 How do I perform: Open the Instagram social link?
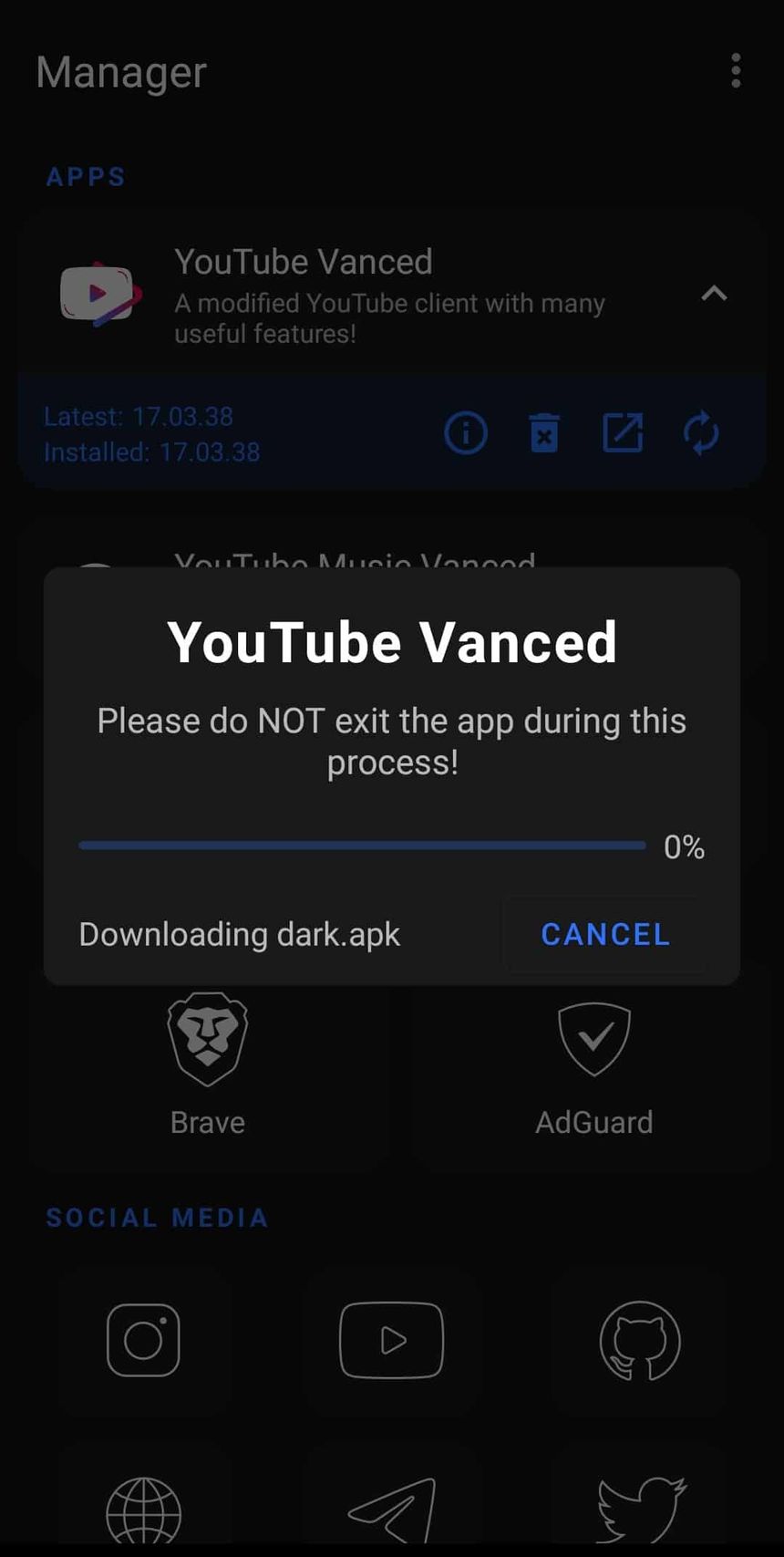143,1340
